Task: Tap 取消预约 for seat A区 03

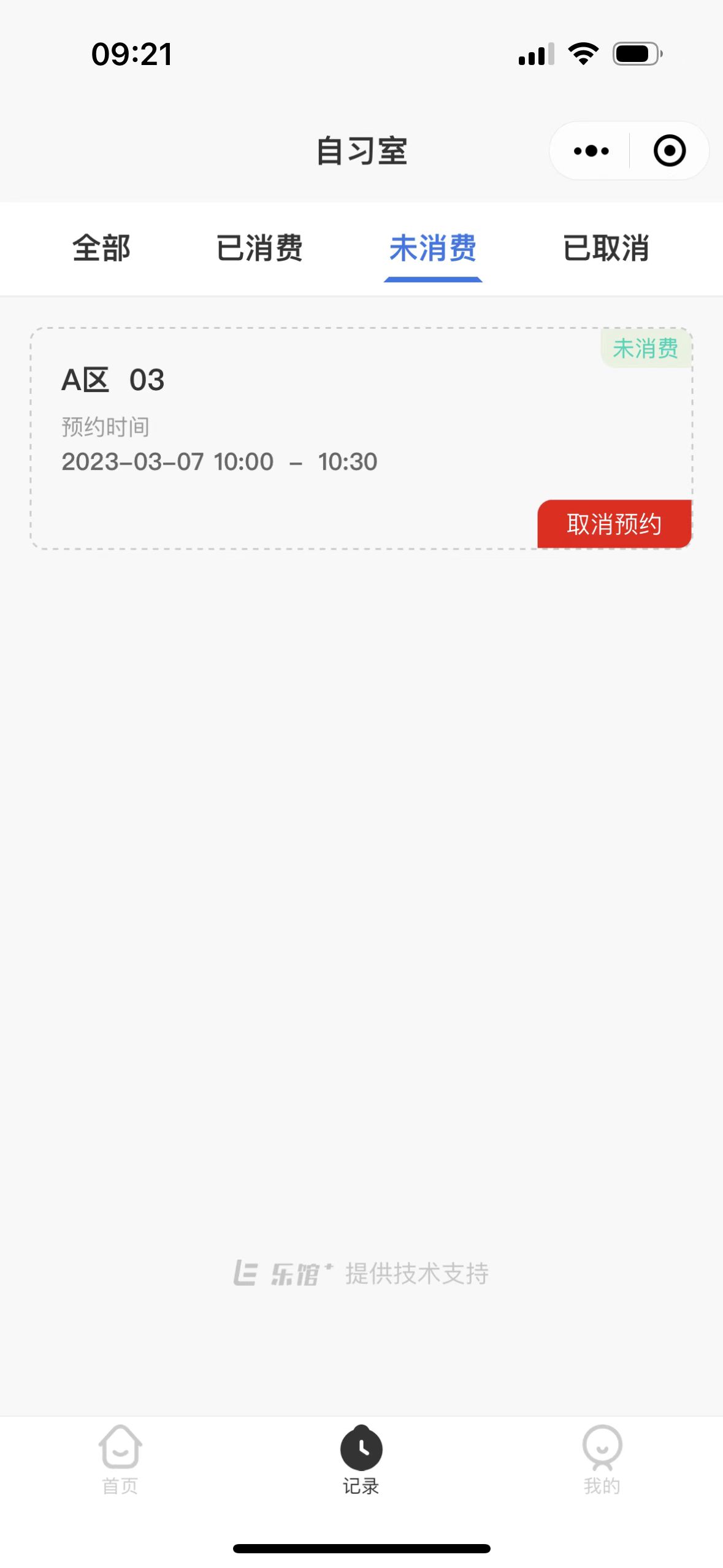Action: 614,524
